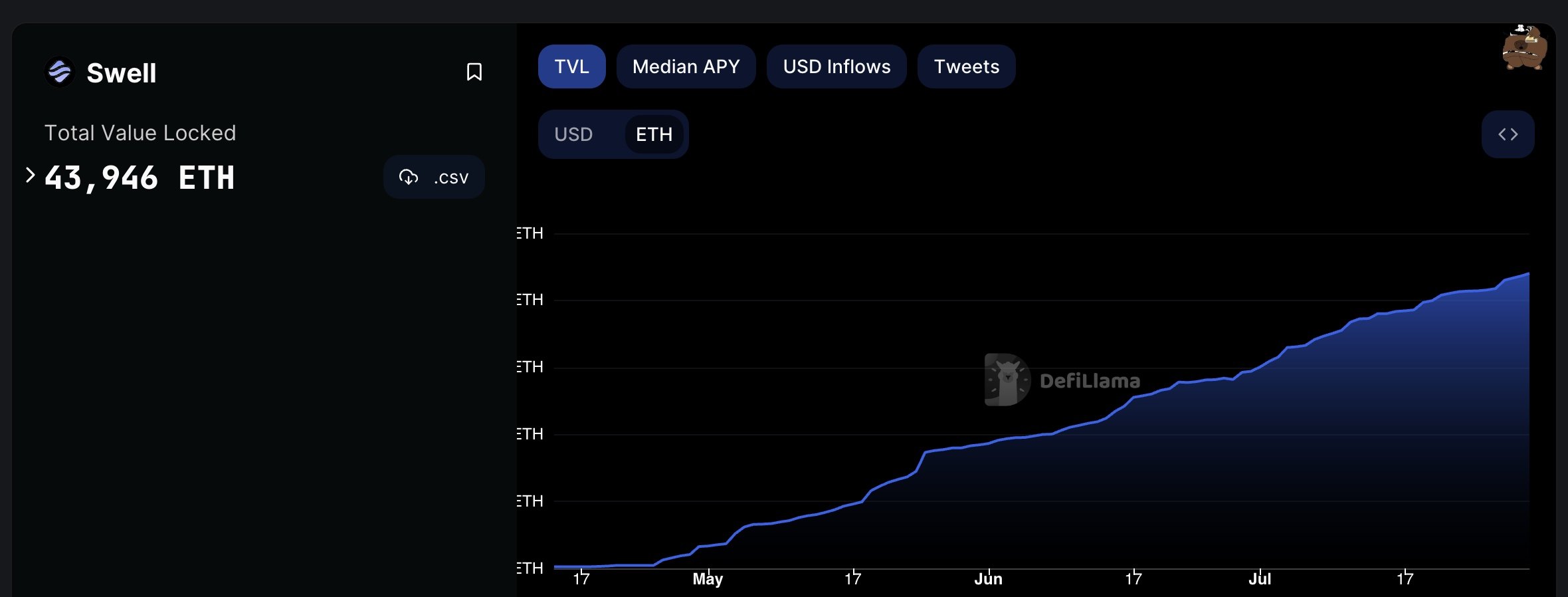
Task: Select ETH denomination
Action: [654, 134]
